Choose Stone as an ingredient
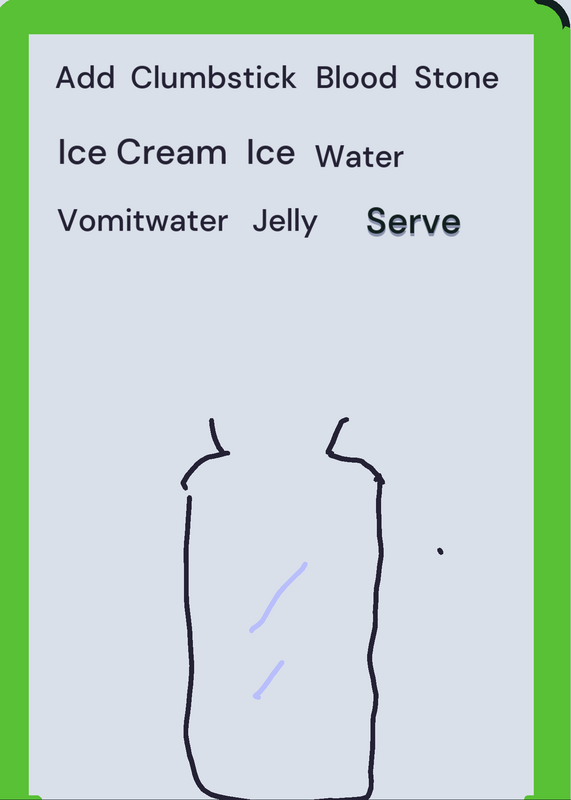Image resolution: width=571 pixels, height=800 pixels. click(x=456, y=78)
